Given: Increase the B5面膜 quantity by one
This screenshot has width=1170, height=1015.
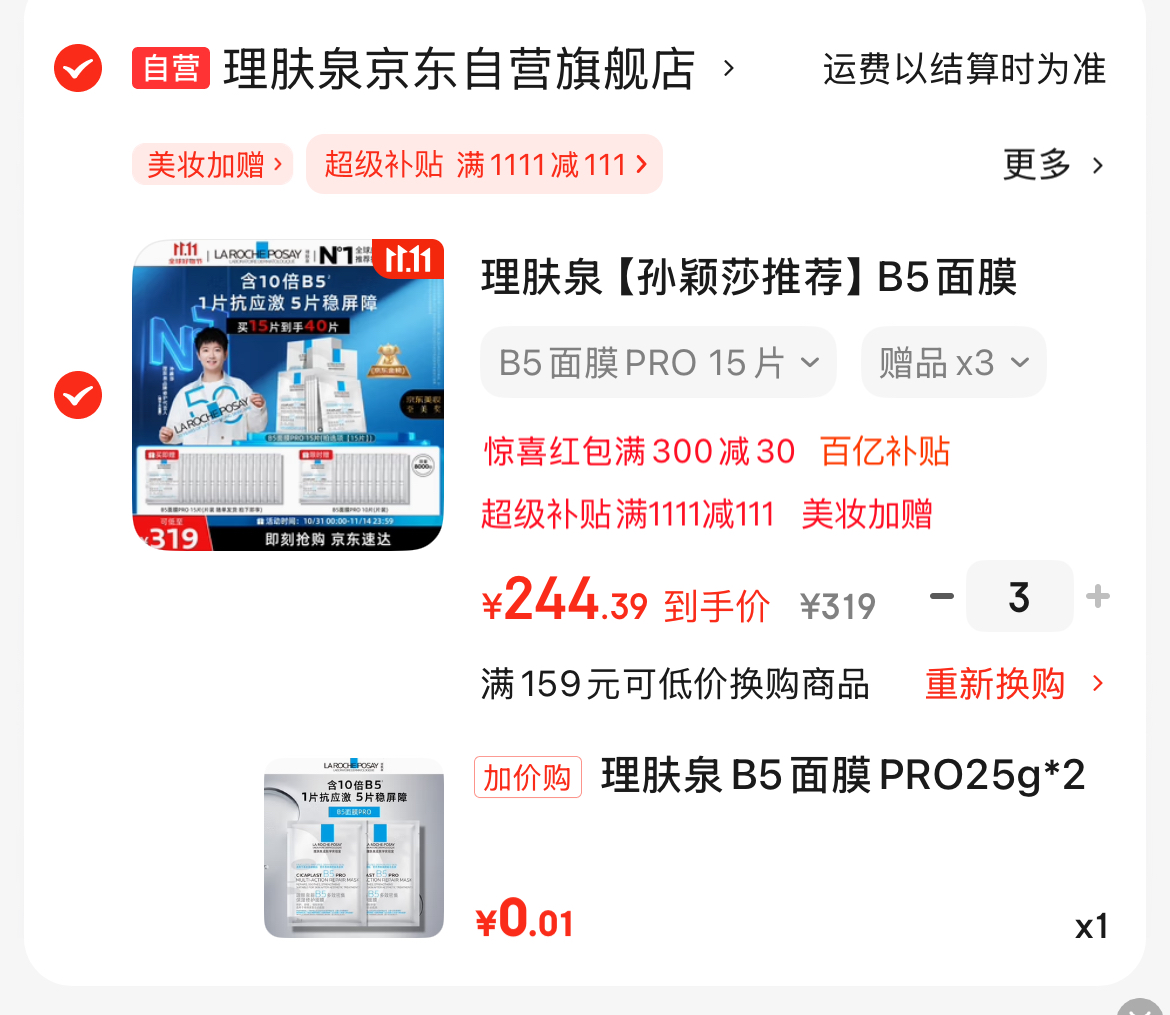Looking at the screenshot, I should pyautogui.click(x=1098, y=597).
